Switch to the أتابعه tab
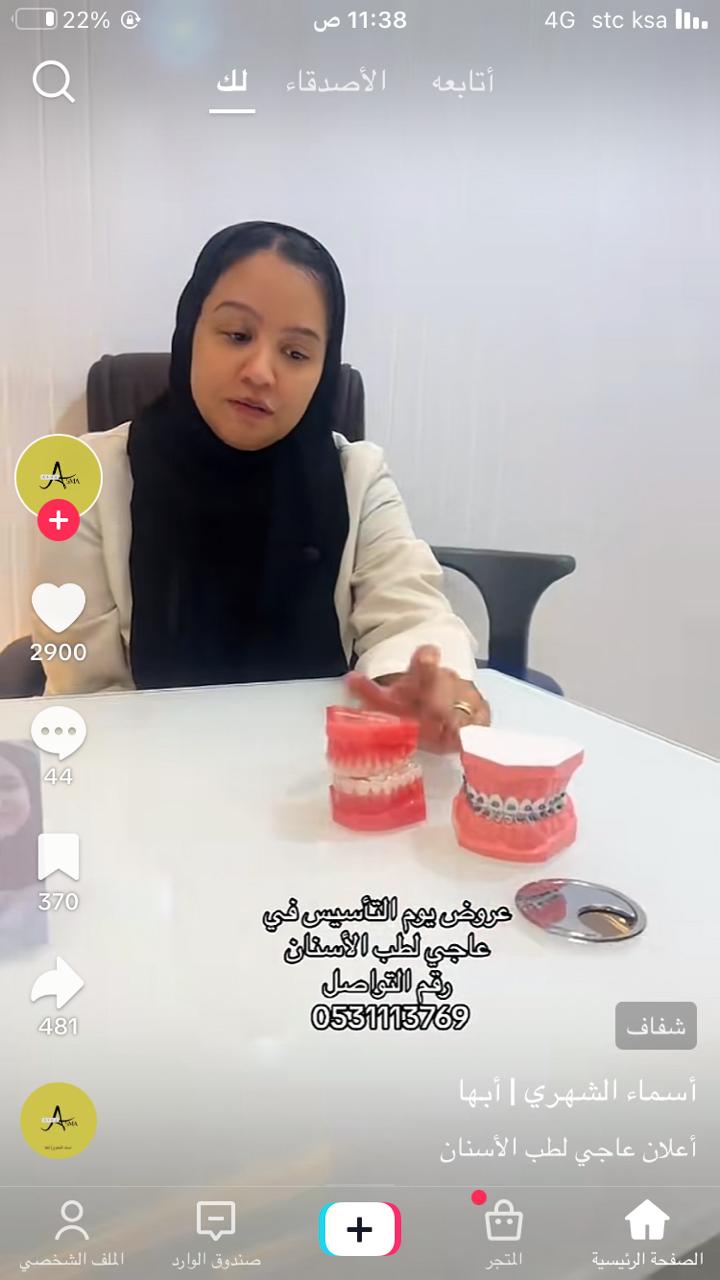720x1280 pixels. (463, 82)
